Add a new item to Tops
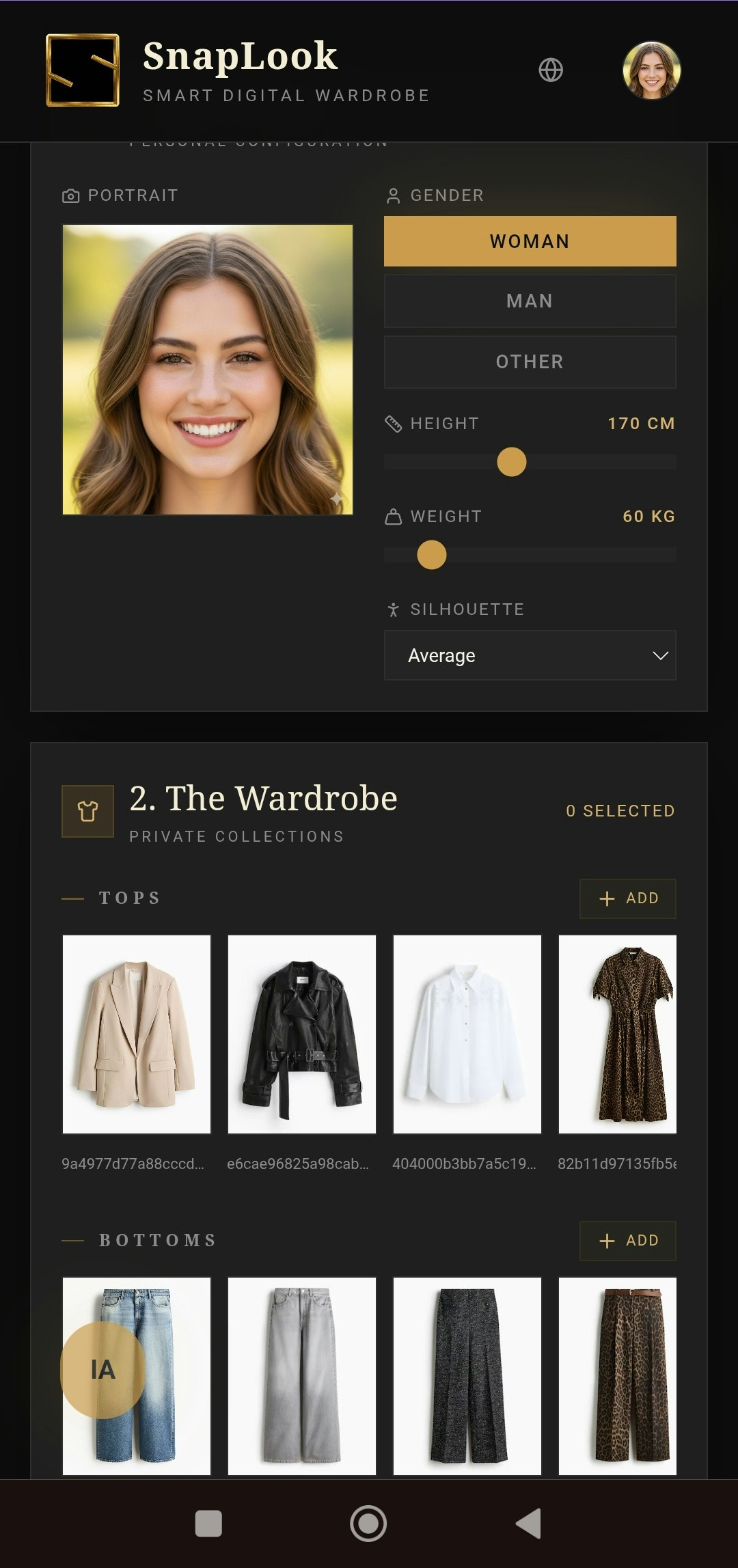738x1568 pixels. (628, 898)
